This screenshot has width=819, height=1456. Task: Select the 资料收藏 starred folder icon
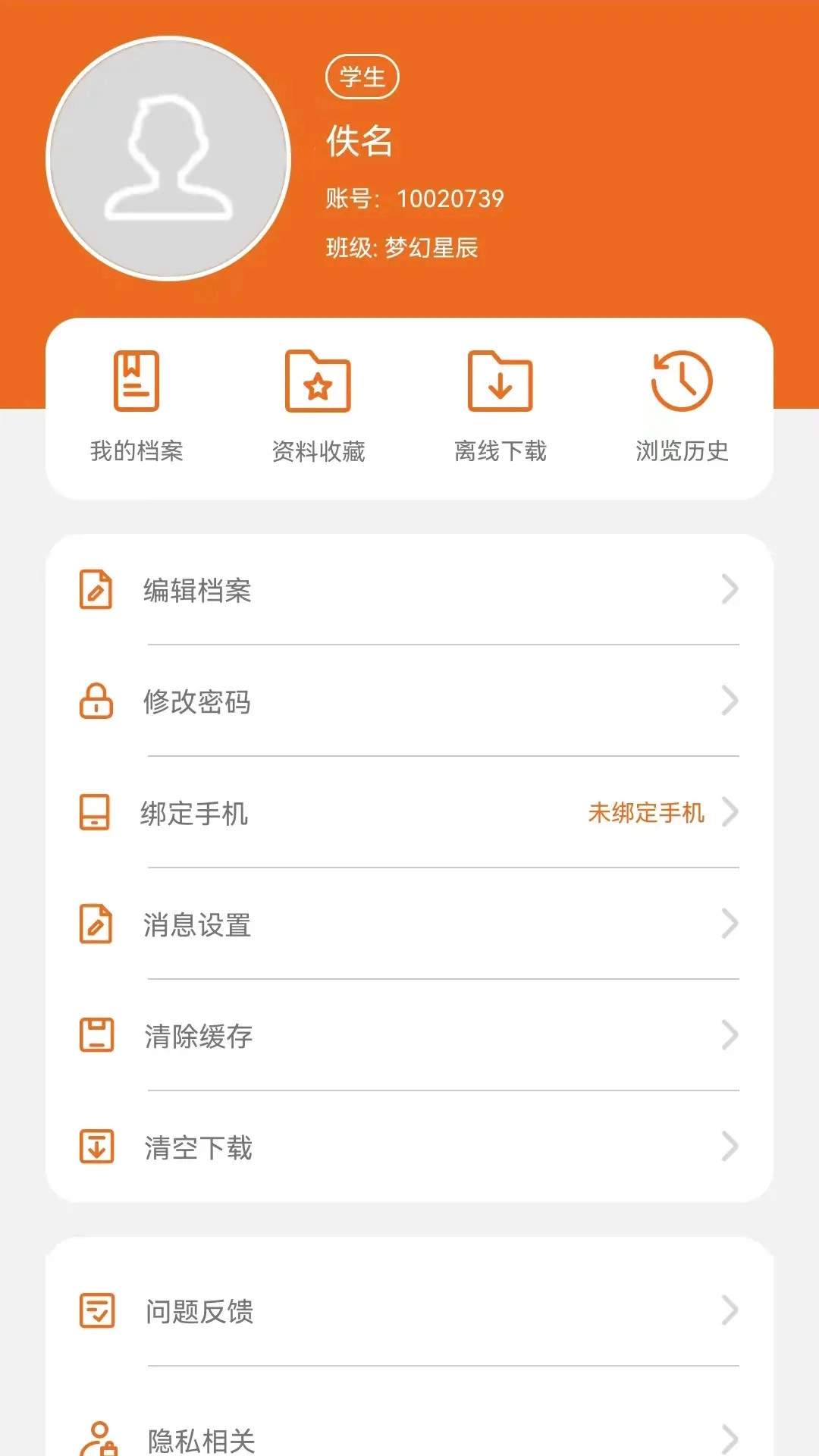click(318, 383)
